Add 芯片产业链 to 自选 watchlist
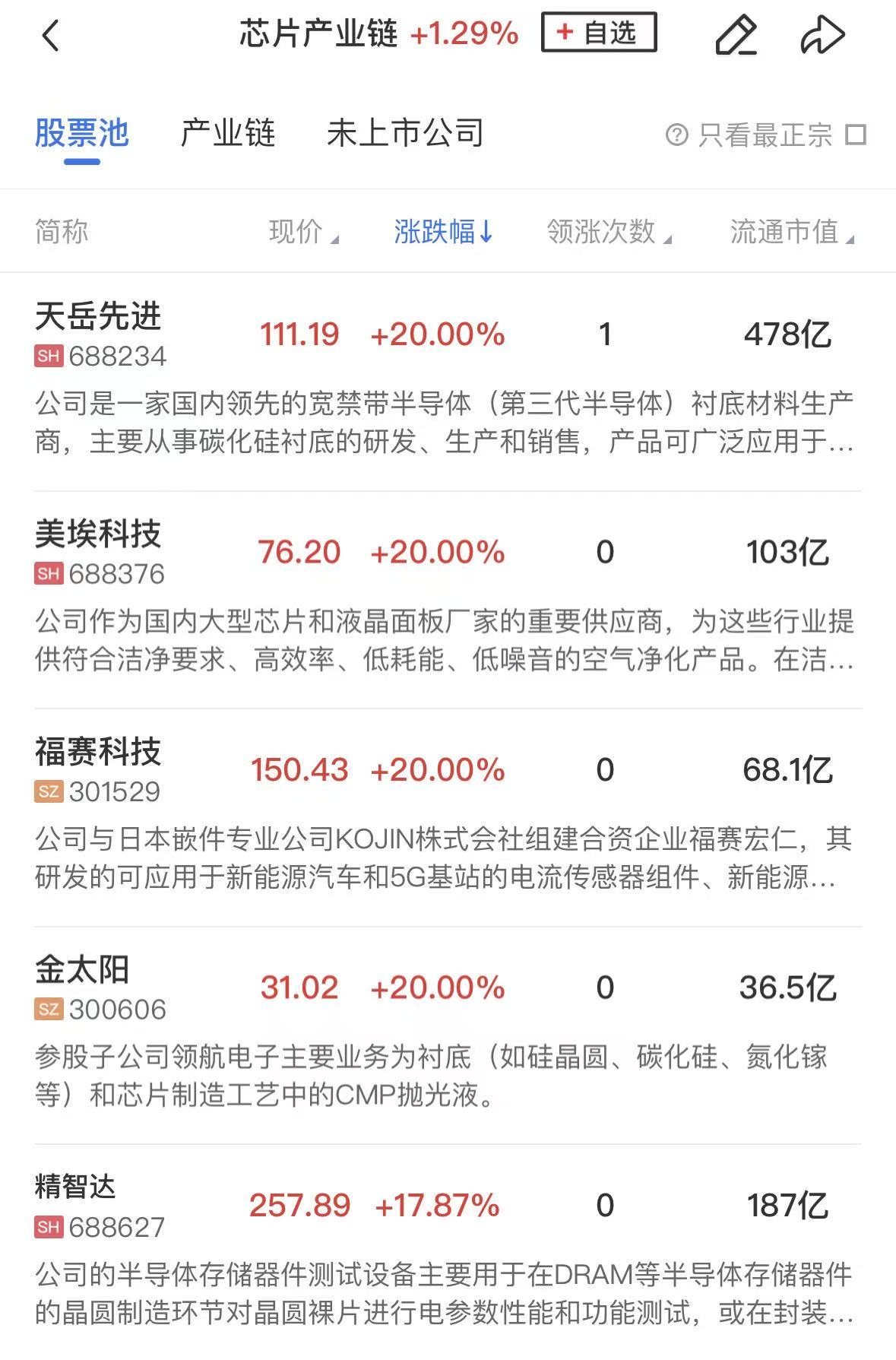Image resolution: width=896 pixels, height=1360 pixels. tap(598, 33)
